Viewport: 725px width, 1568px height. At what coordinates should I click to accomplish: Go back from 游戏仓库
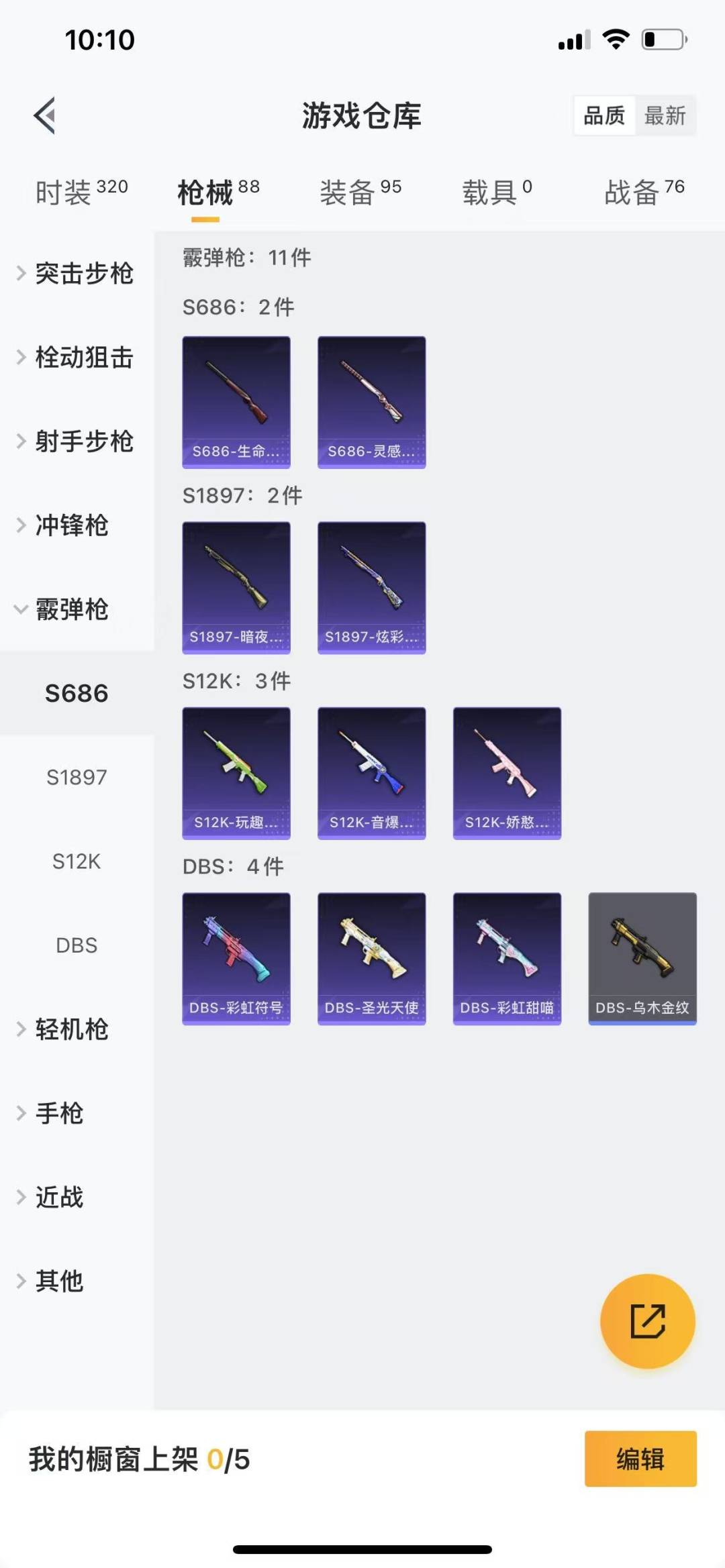click(x=45, y=115)
